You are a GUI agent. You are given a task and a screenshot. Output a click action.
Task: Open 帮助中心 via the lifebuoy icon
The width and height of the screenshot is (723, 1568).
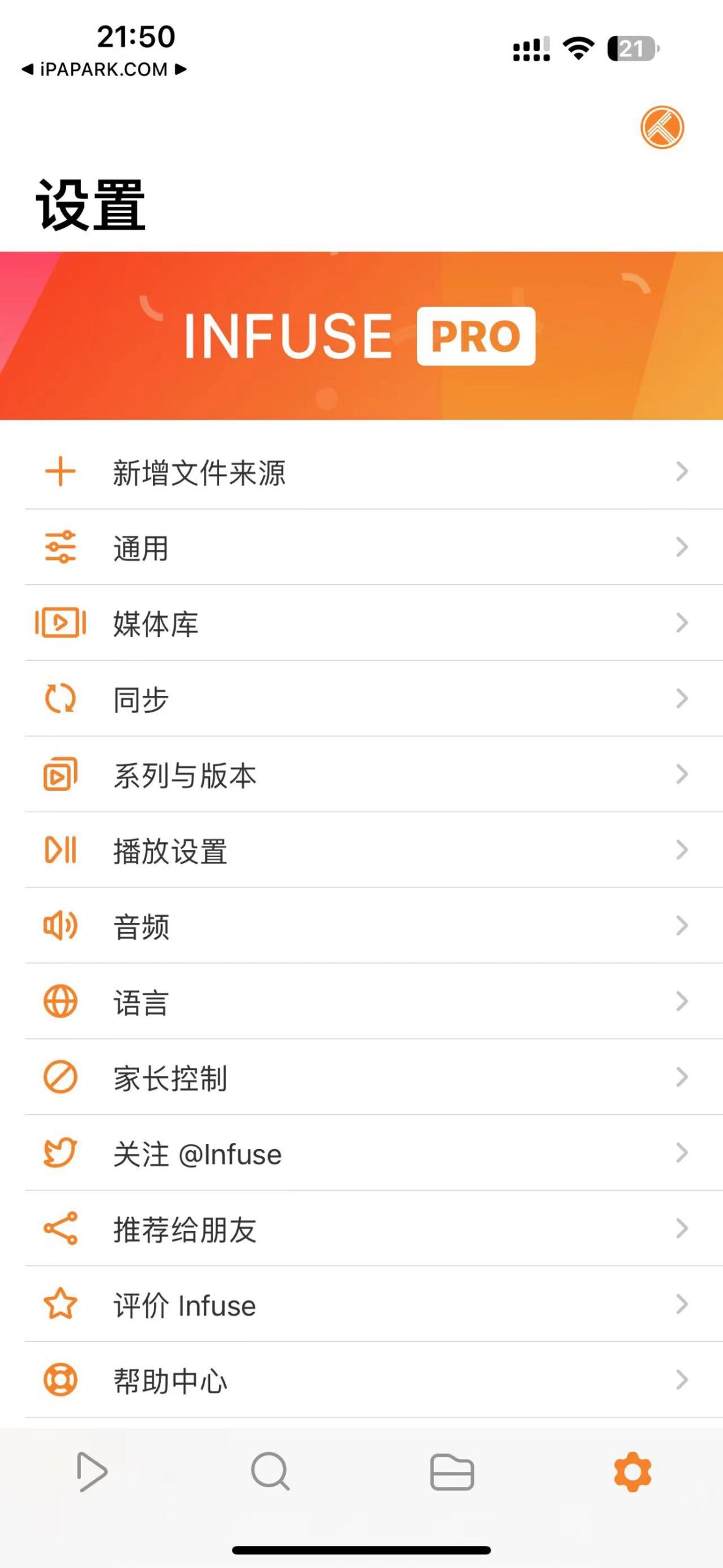point(59,1379)
